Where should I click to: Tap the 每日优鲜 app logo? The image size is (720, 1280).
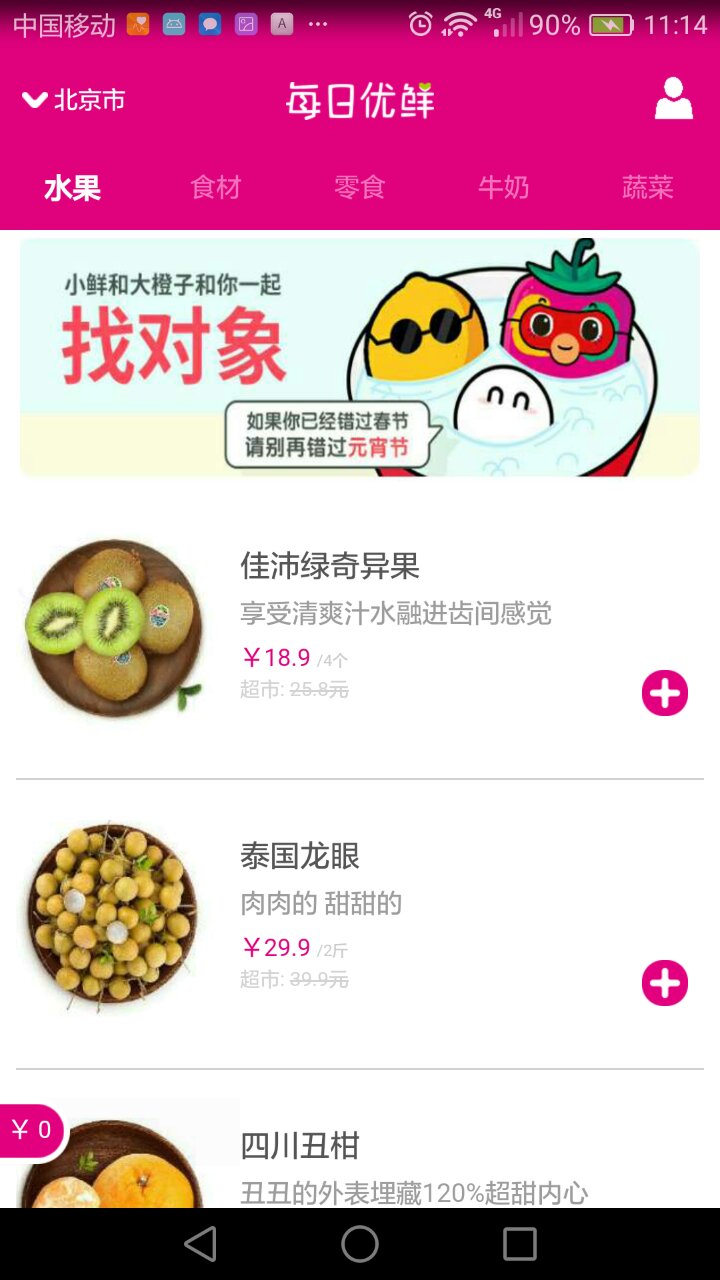tap(360, 100)
